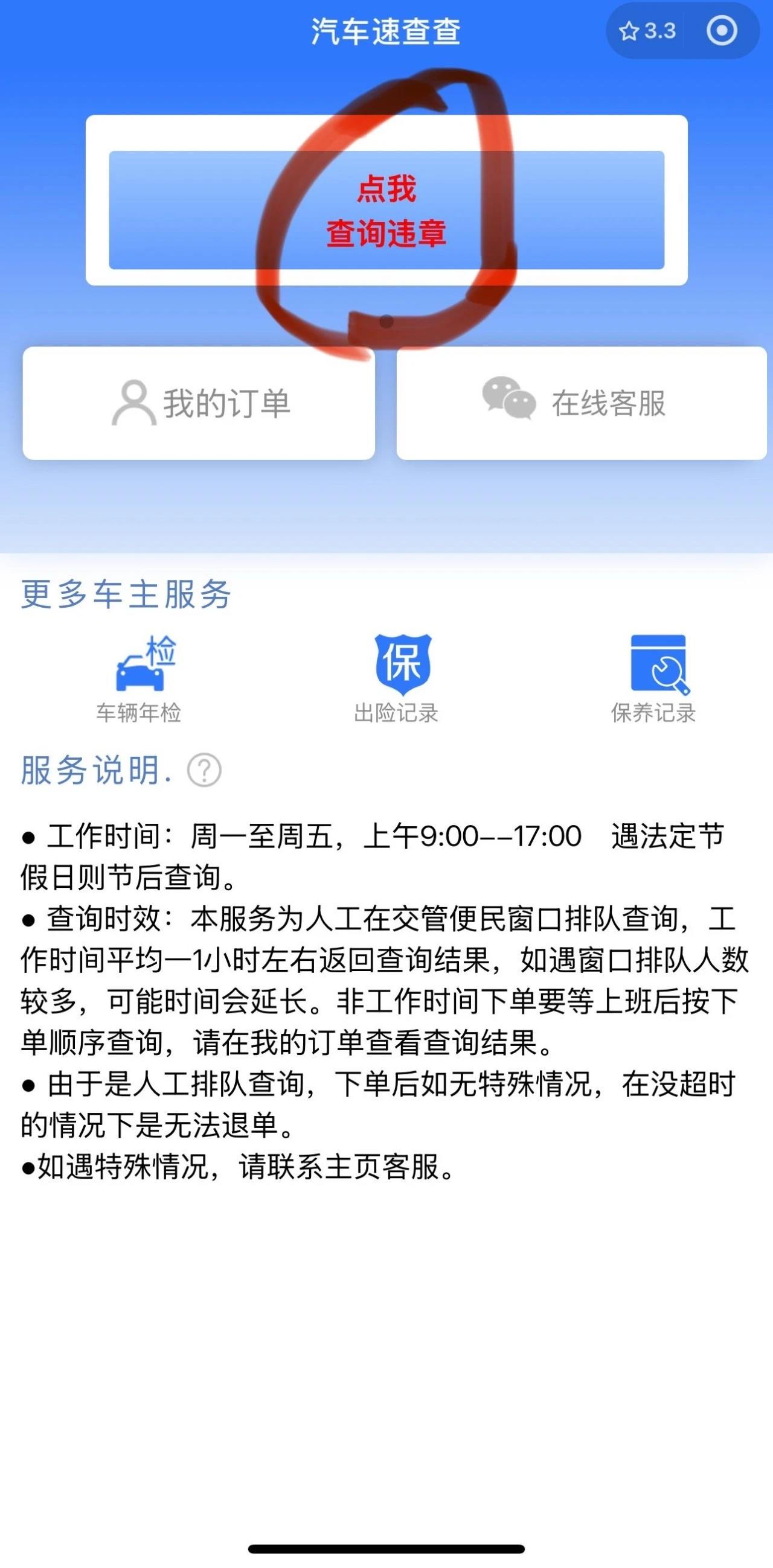Open 车辆年检 service

(139, 679)
